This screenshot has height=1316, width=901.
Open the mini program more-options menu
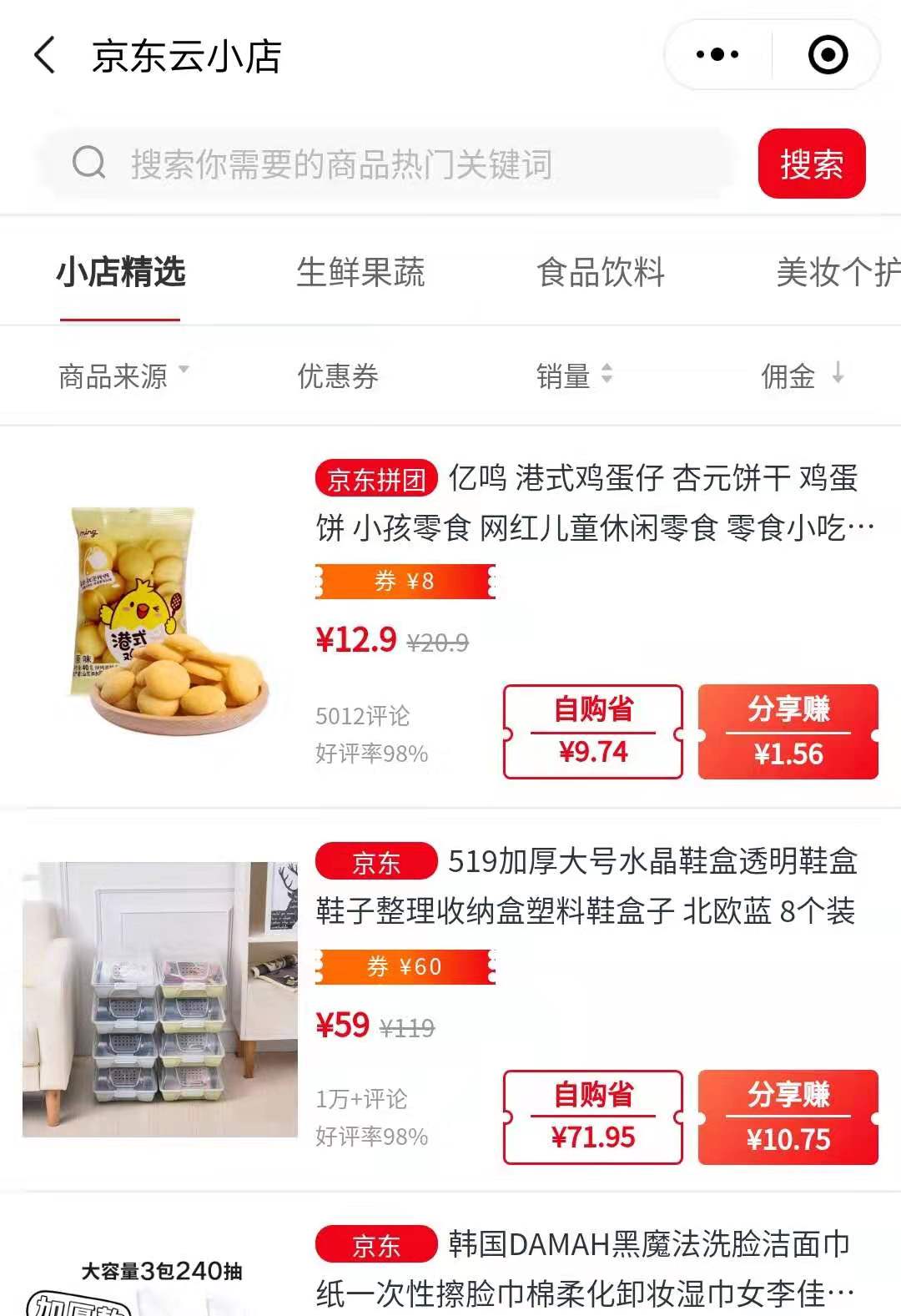tap(717, 56)
